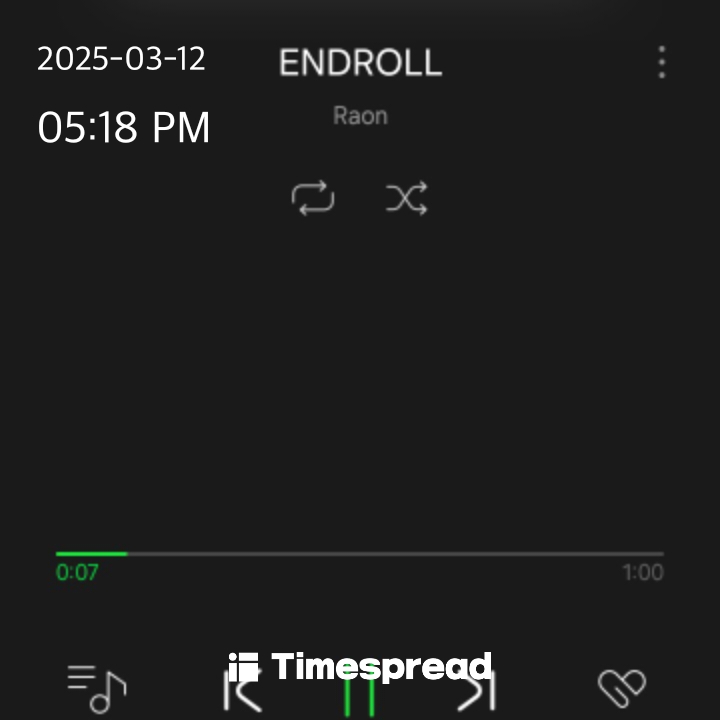
Task: Like the song with the heart icon
Action: point(622,688)
